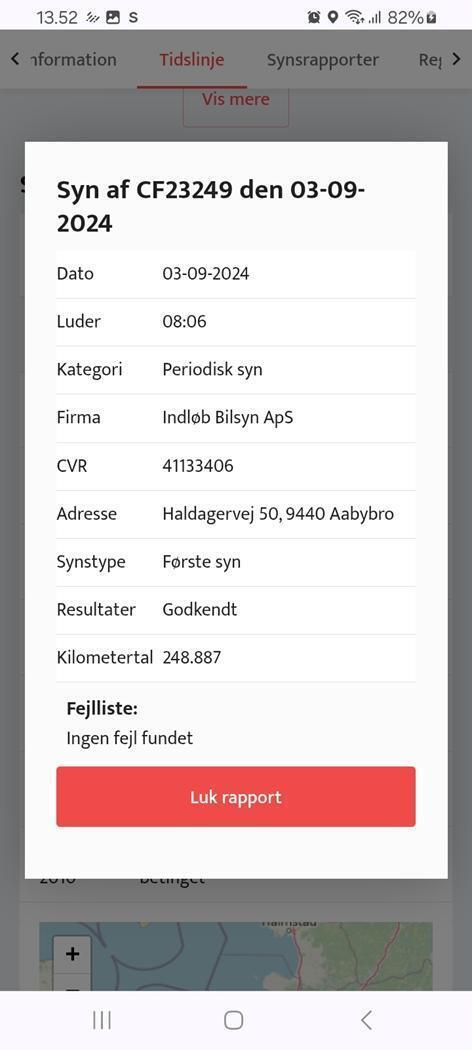Screen dimensions: 472x1050
Task: Go back using the system back button
Action: [x=366, y=1020]
